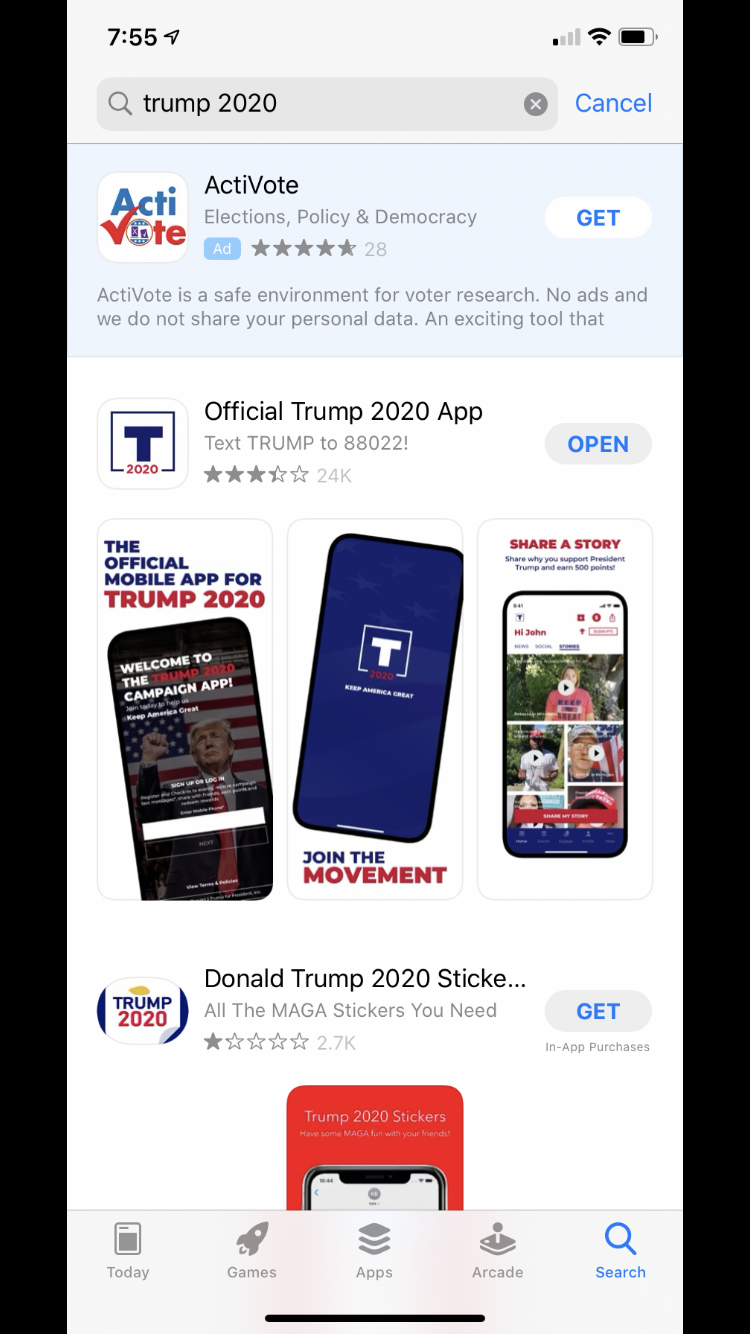750x1334 pixels.
Task: View the Join the Movement screenshot
Action: click(375, 709)
